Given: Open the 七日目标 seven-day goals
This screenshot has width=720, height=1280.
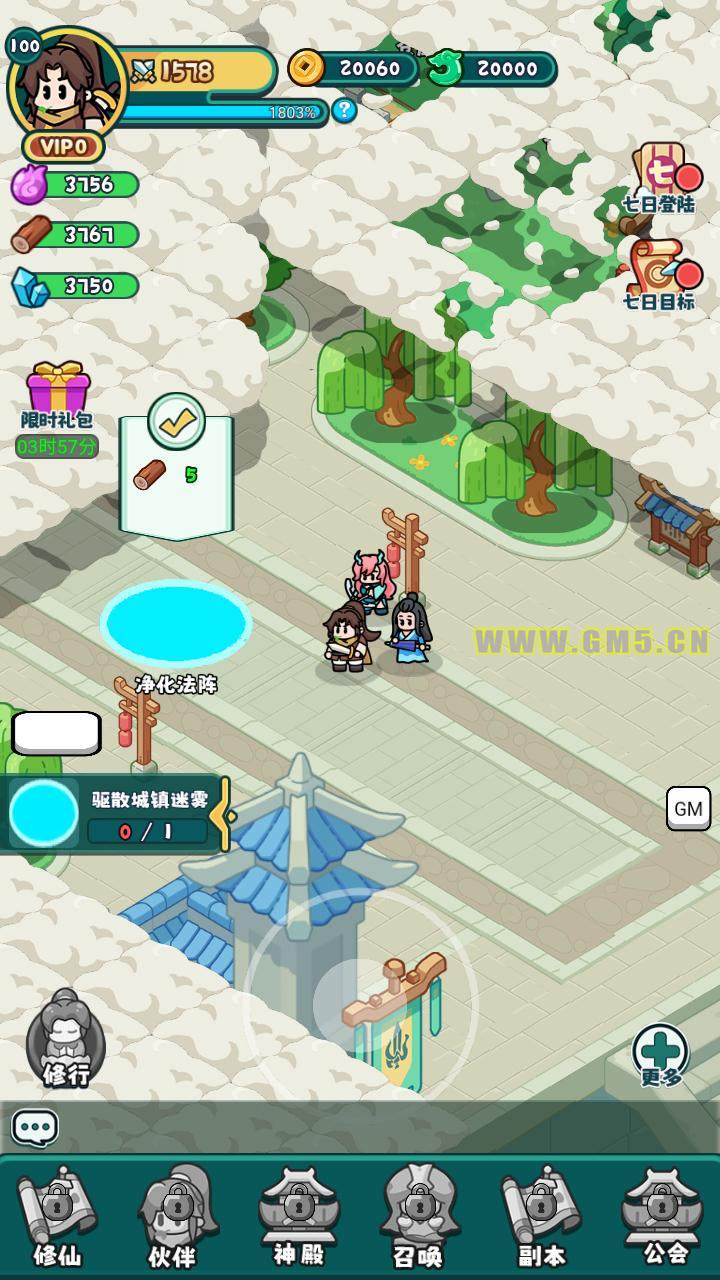Looking at the screenshot, I should [660, 273].
